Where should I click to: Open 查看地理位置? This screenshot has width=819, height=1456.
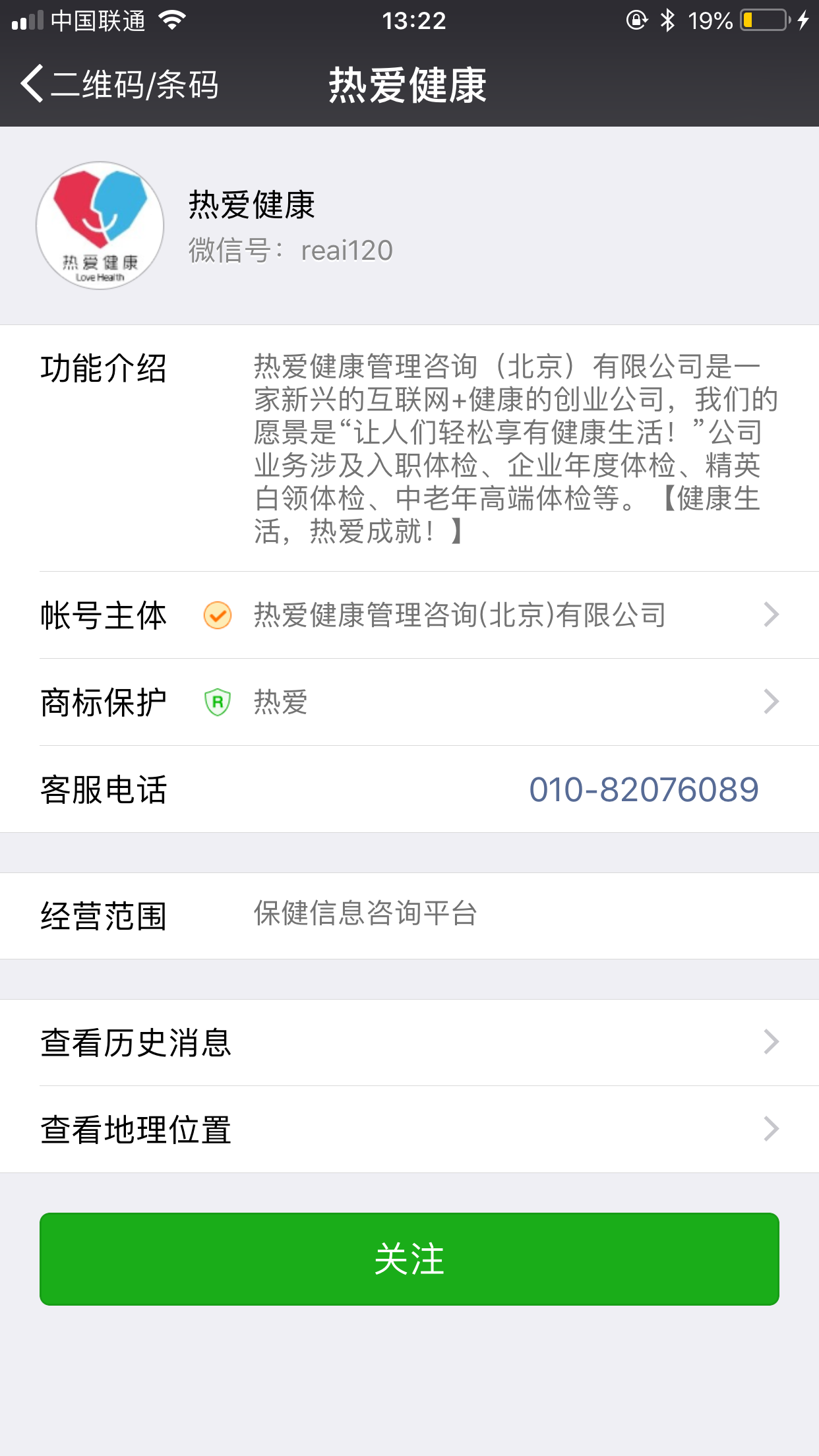(x=409, y=1129)
